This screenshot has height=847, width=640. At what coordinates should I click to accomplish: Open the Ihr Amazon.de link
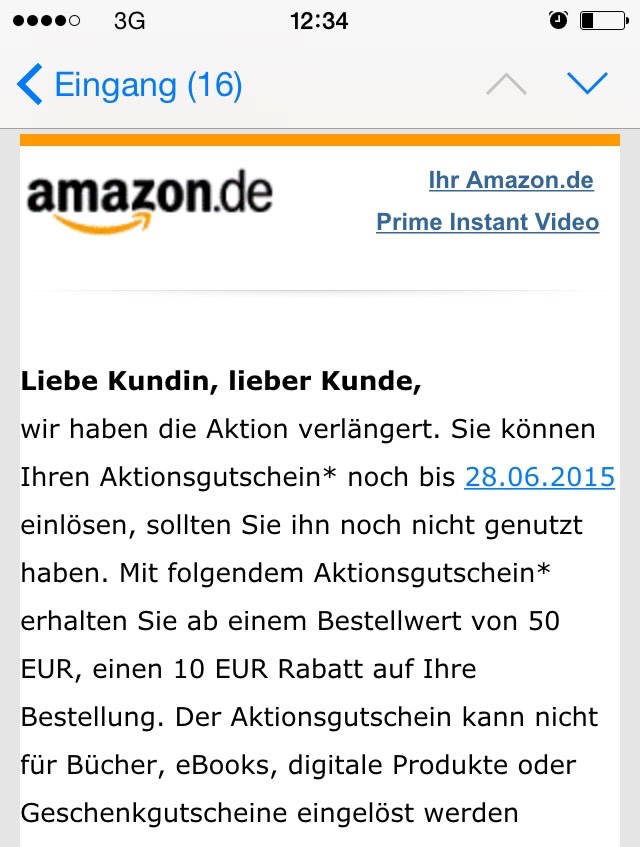pos(510,181)
